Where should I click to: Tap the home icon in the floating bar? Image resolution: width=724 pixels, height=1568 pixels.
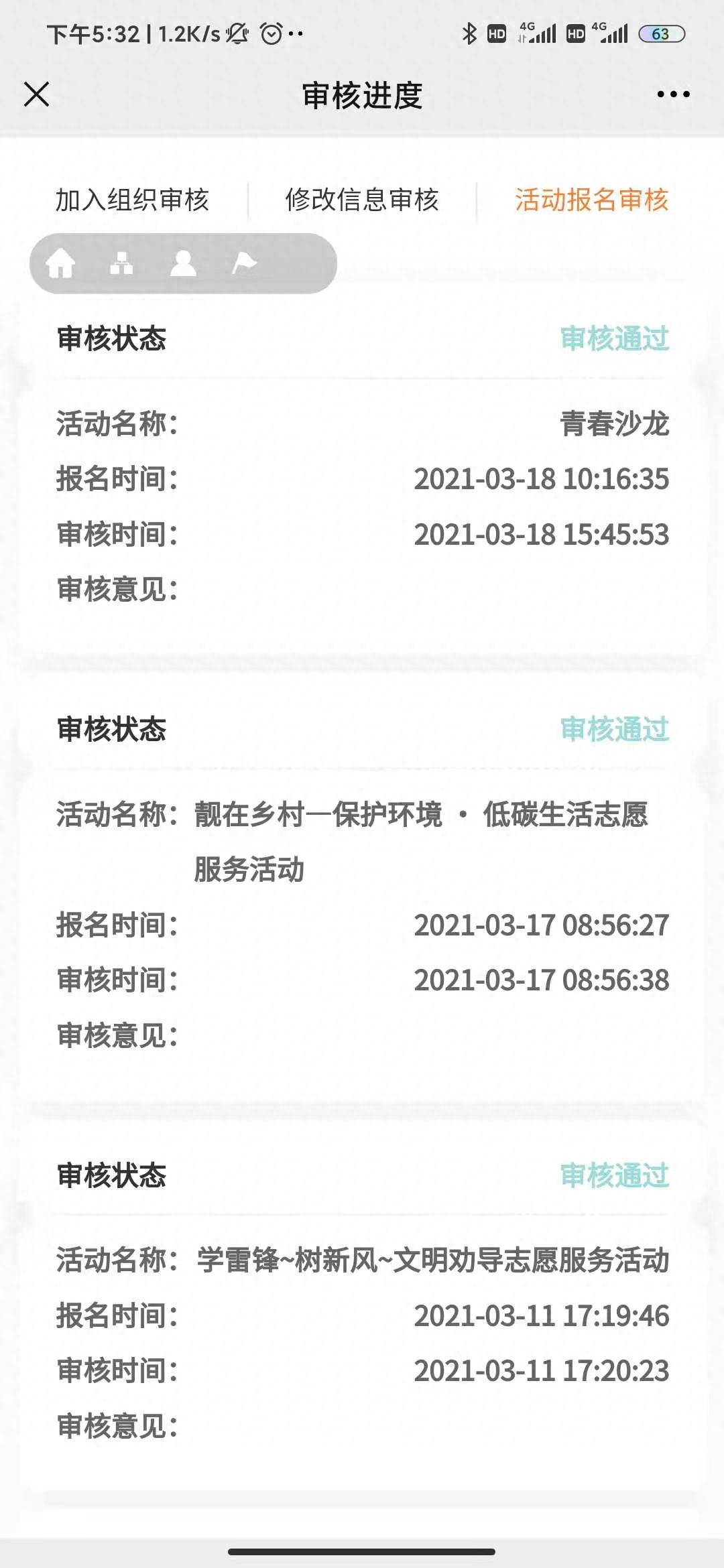(60, 263)
